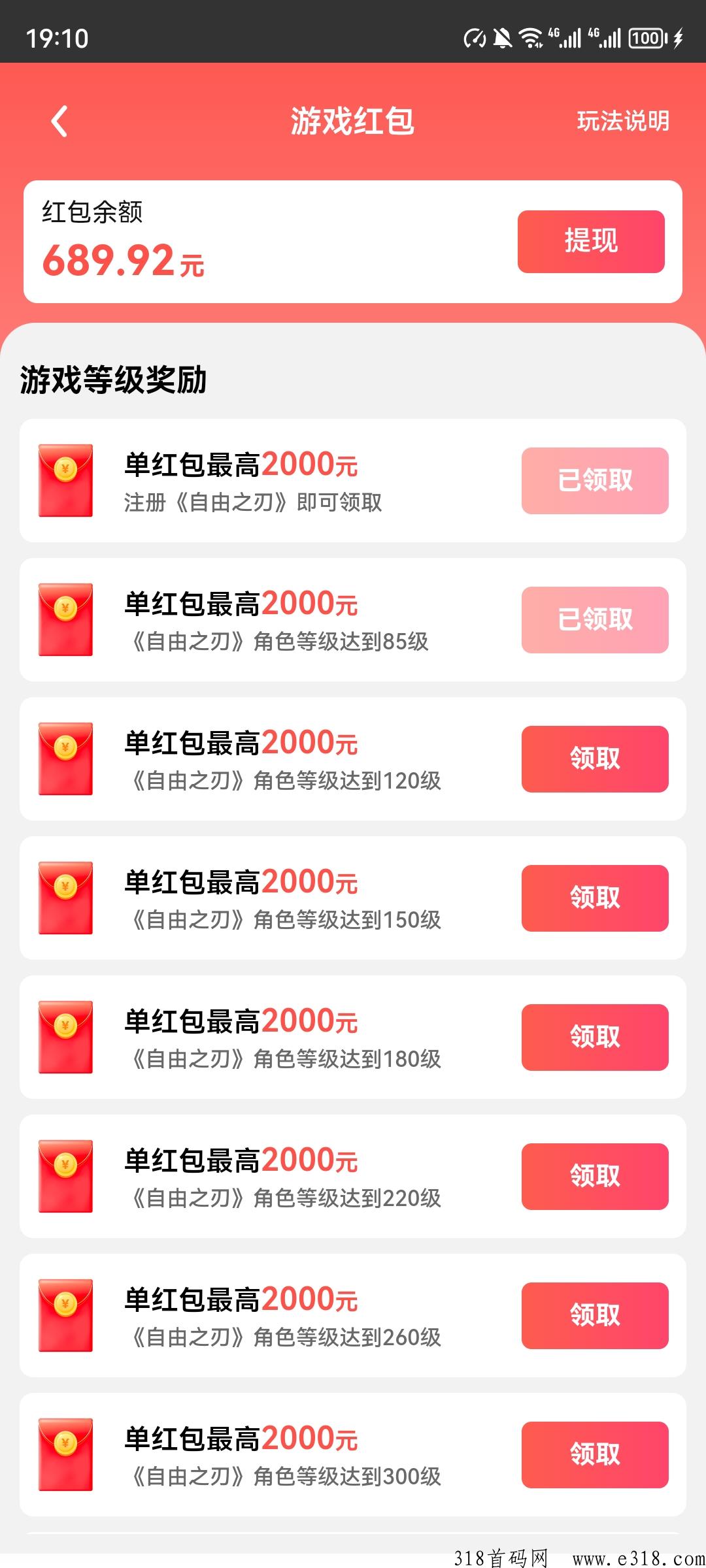The image size is (706, 1568).
Task: Claim the 150级 level reward
Action: (x=595, y=898)
